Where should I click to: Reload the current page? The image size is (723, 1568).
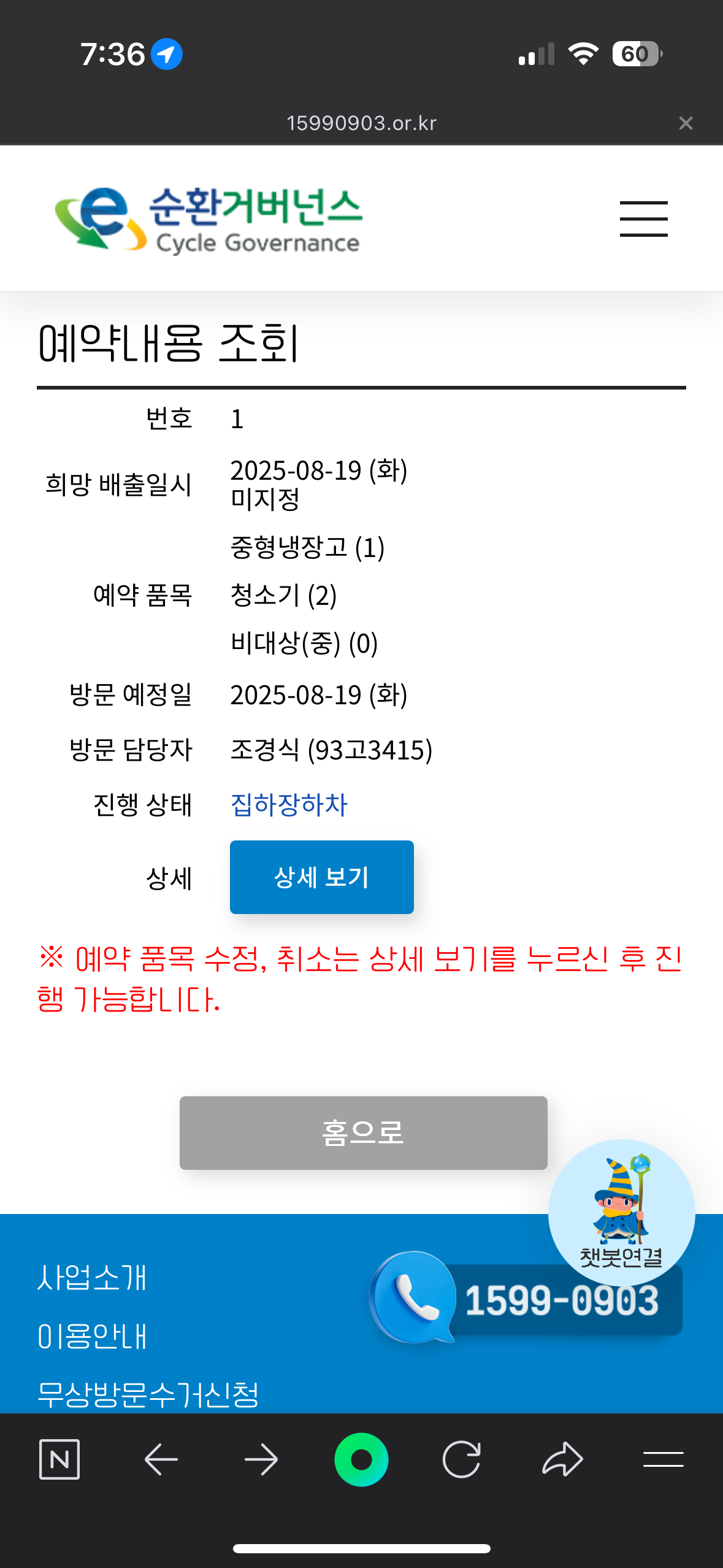point(461,1459)
